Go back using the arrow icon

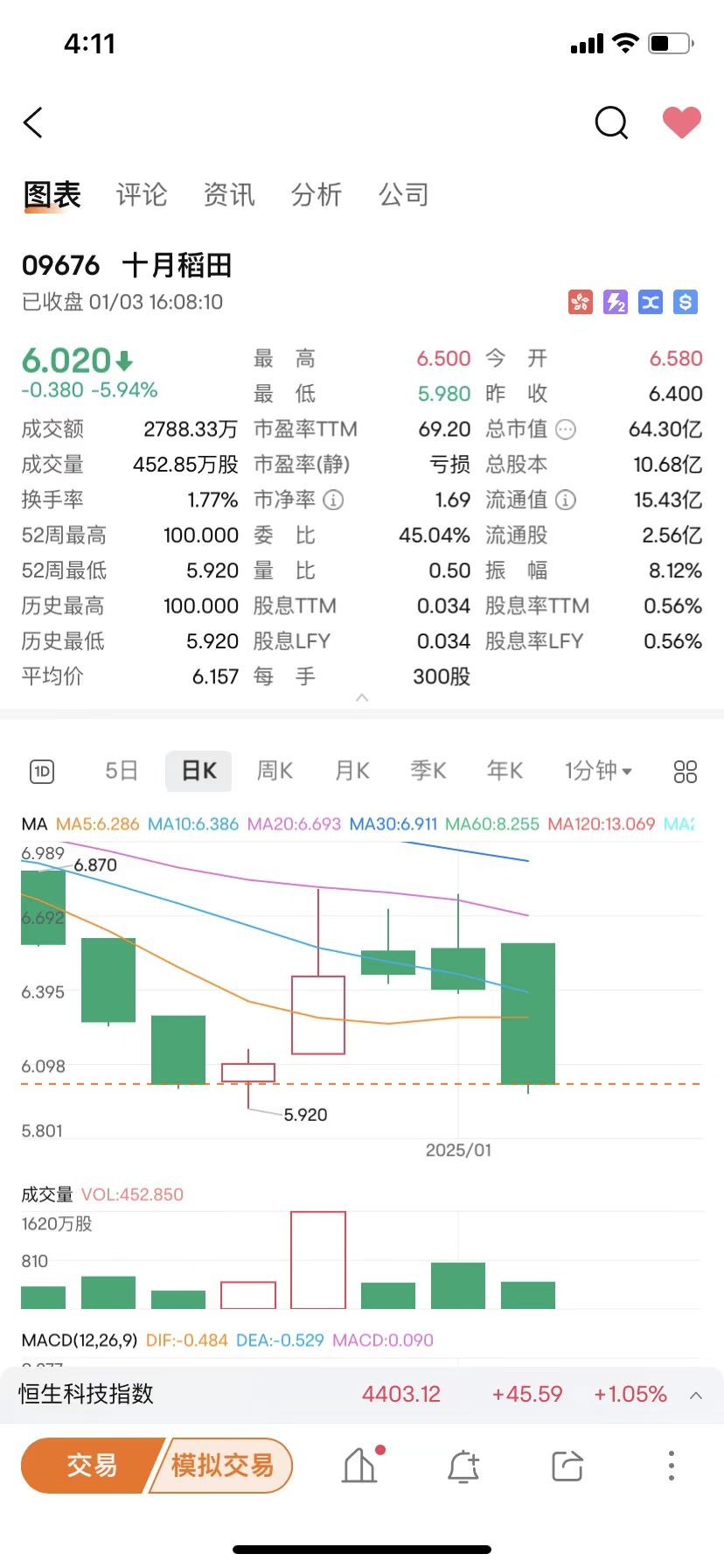click(x=33, y=122)
